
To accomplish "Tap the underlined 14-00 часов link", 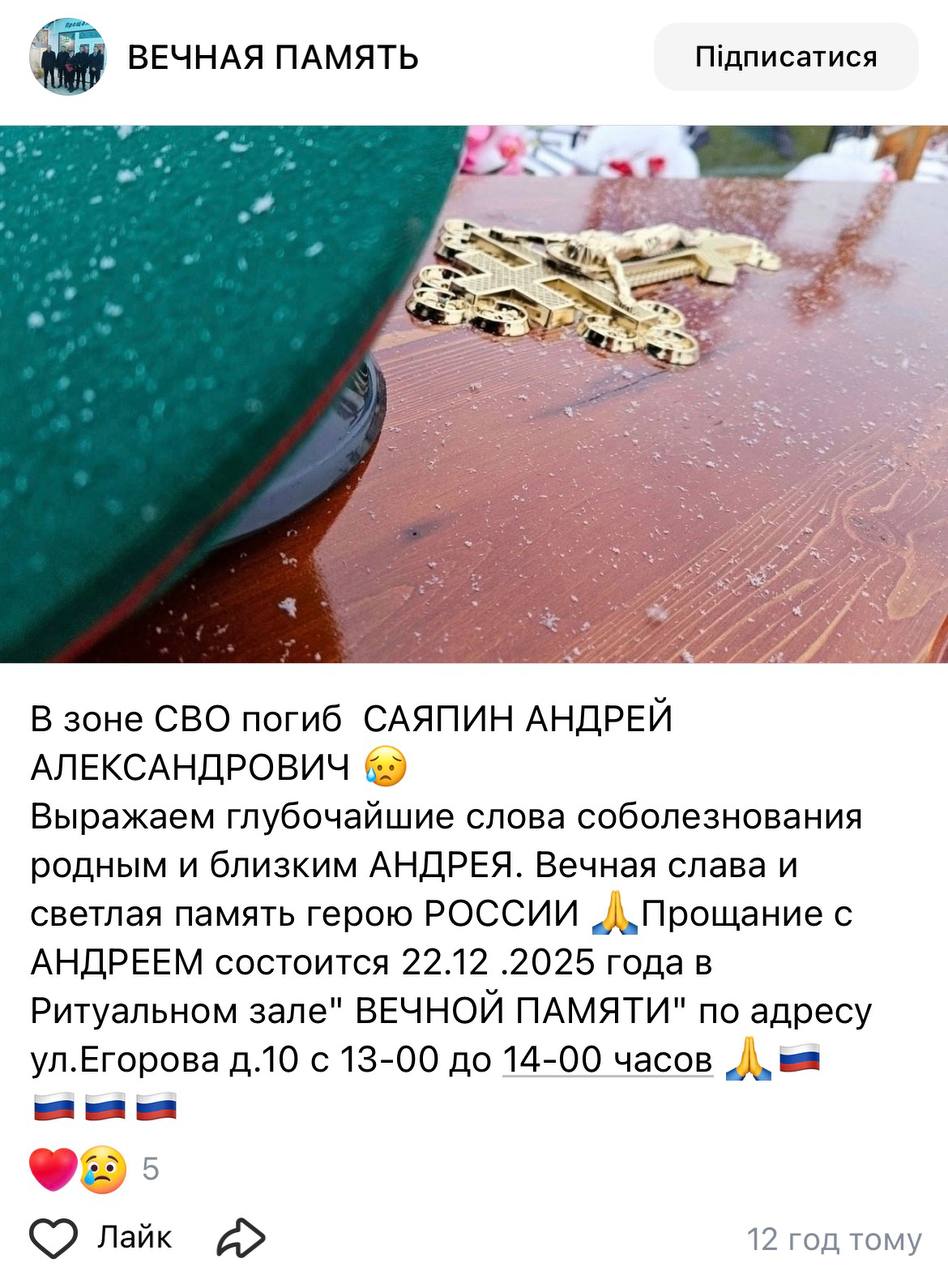I will click(x=607, y=1059).
